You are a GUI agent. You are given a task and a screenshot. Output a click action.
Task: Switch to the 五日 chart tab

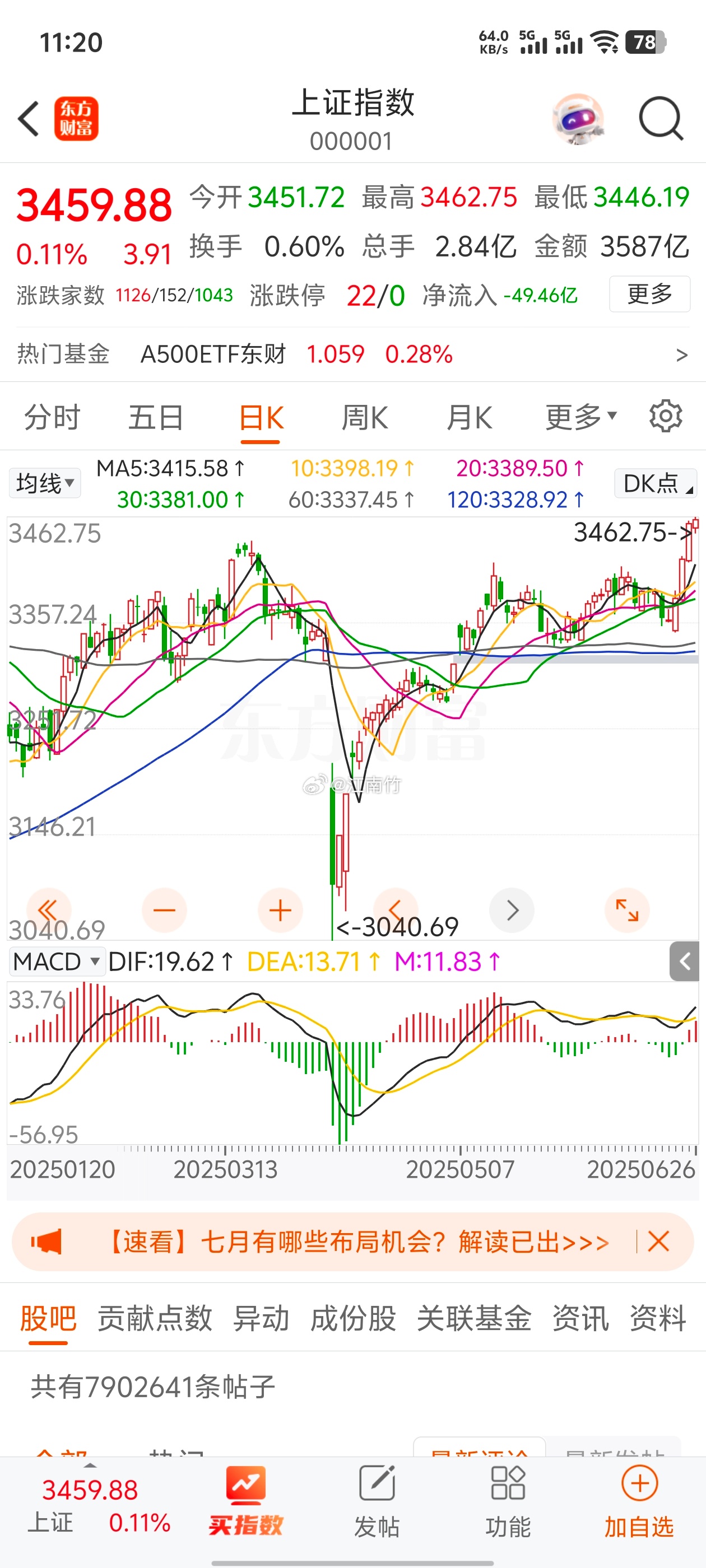click(155, 418)
